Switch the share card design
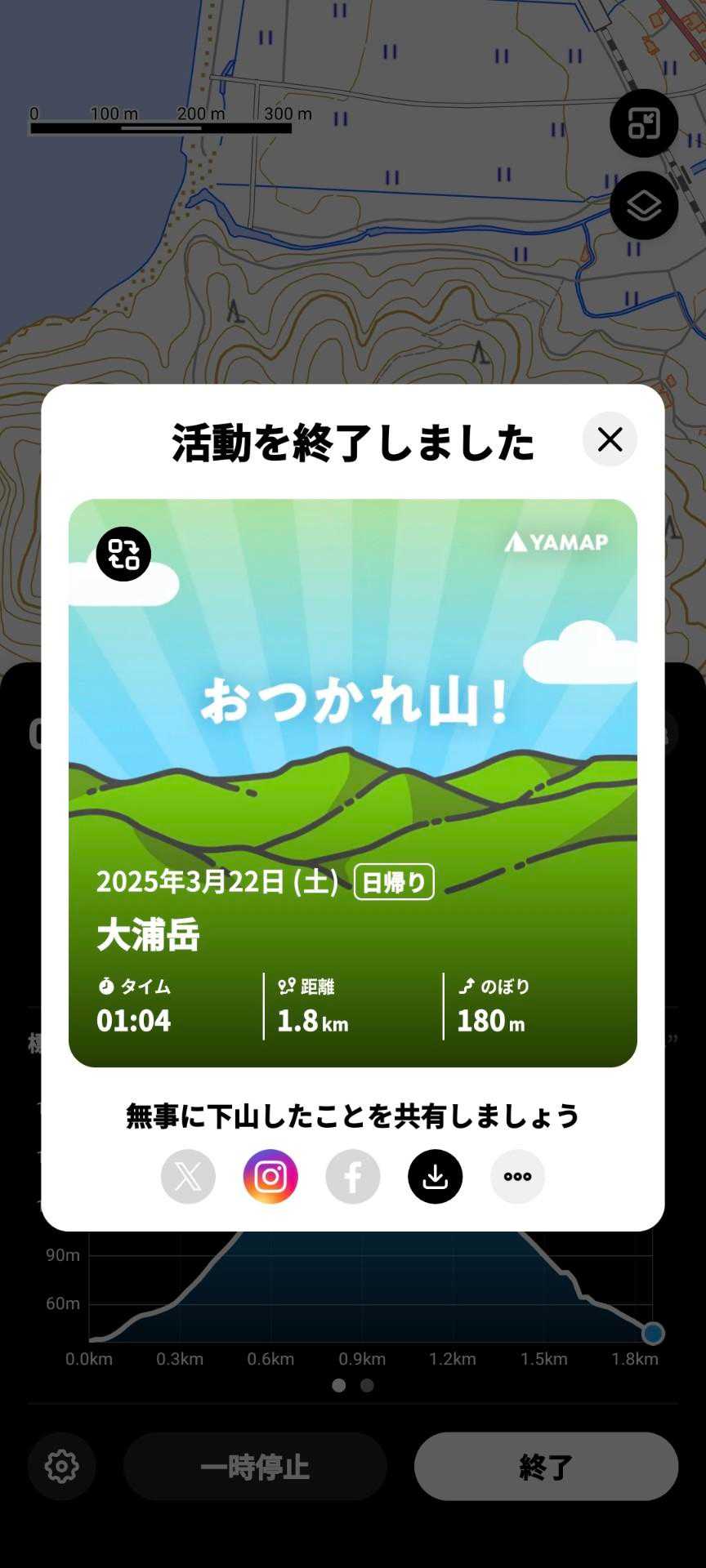Viewport: 706px width, 1568px height. click(x=123, y=554)
